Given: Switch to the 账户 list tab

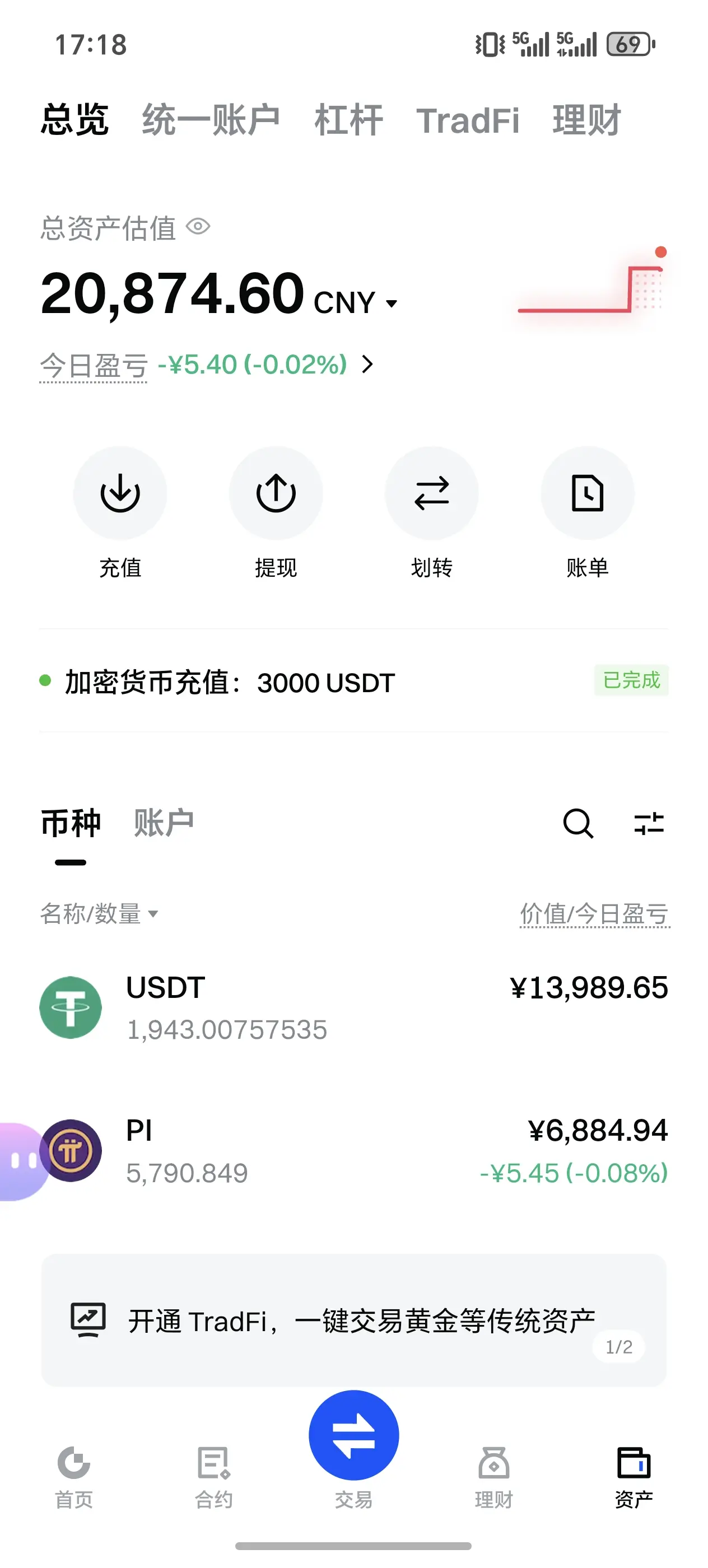Looking at the screenshot, I should (x=163, y=823).
